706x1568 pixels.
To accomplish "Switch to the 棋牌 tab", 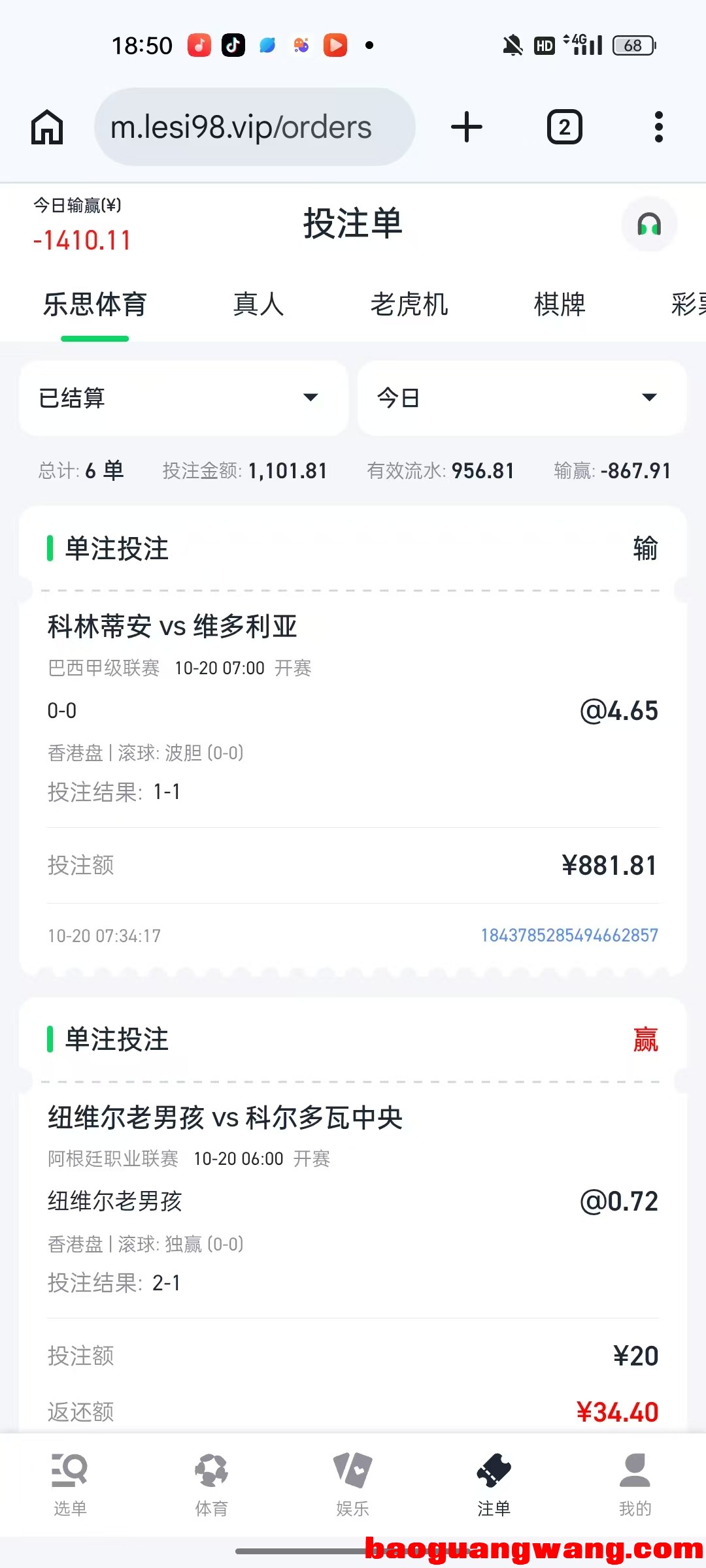I will click(x=560, y=304).
